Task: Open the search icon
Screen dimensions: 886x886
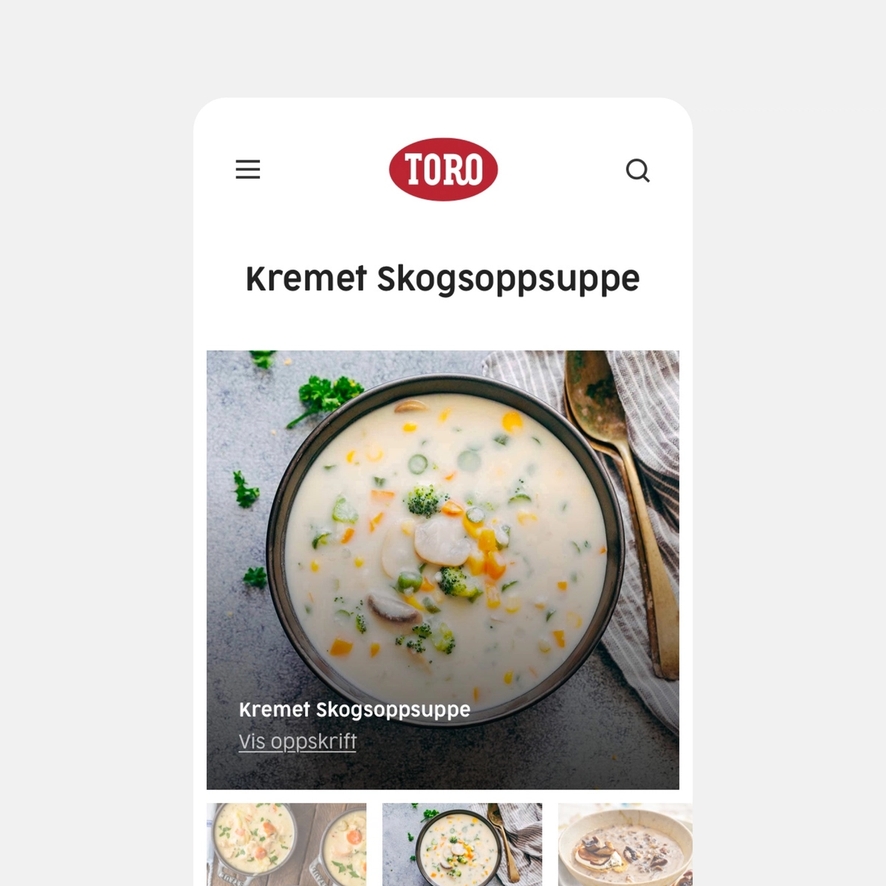Action: 638,171
